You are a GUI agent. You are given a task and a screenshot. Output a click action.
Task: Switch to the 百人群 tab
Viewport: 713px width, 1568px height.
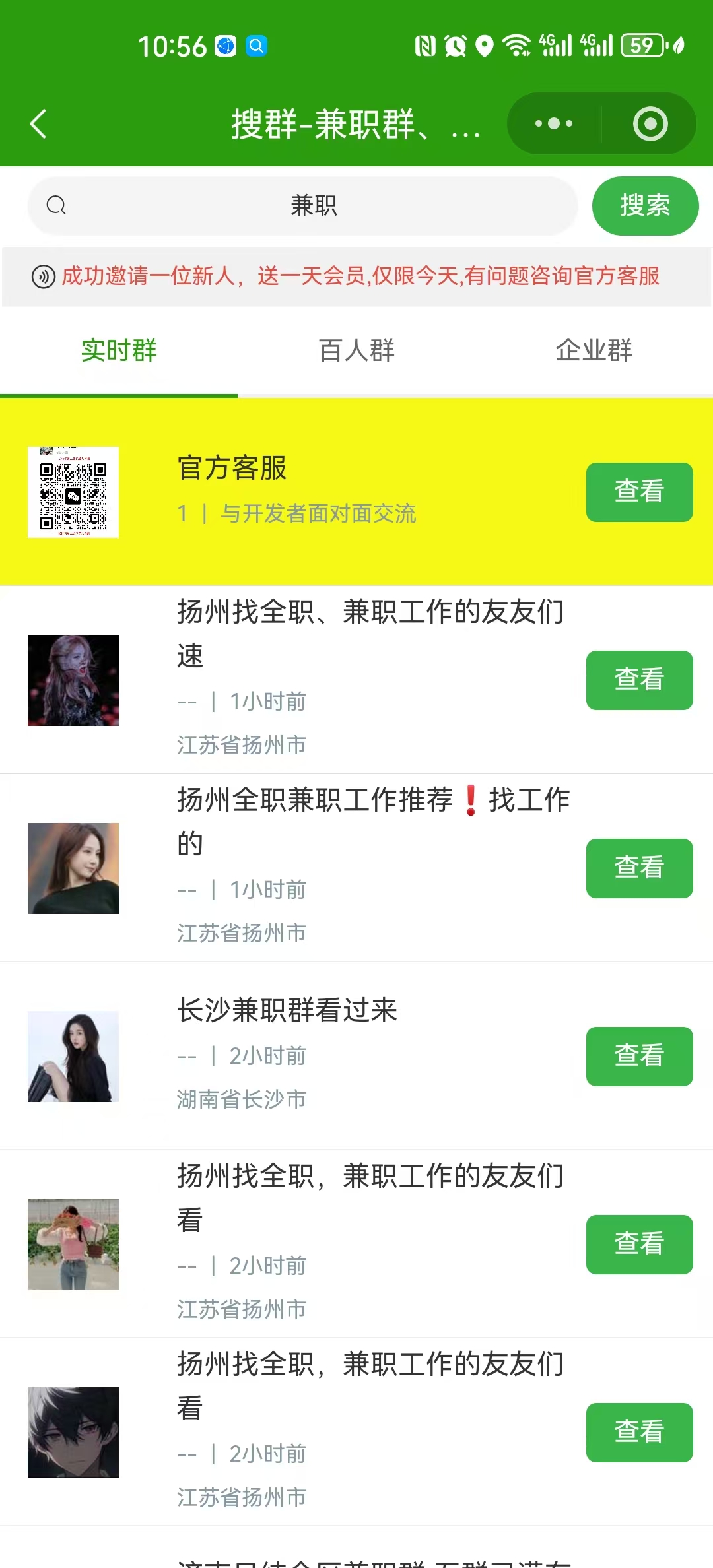click(x=356, y=350)
